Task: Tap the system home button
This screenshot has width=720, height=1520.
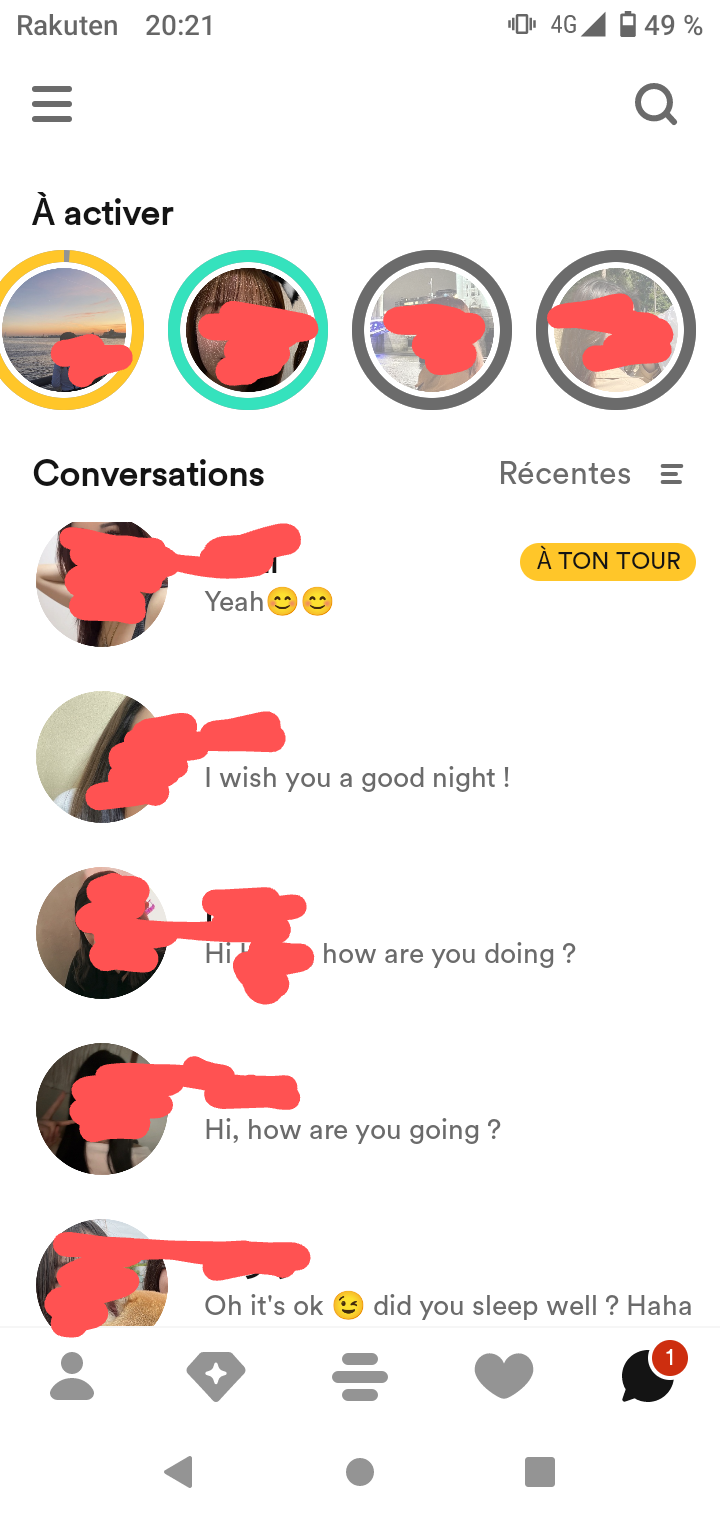Action: 360,1472
